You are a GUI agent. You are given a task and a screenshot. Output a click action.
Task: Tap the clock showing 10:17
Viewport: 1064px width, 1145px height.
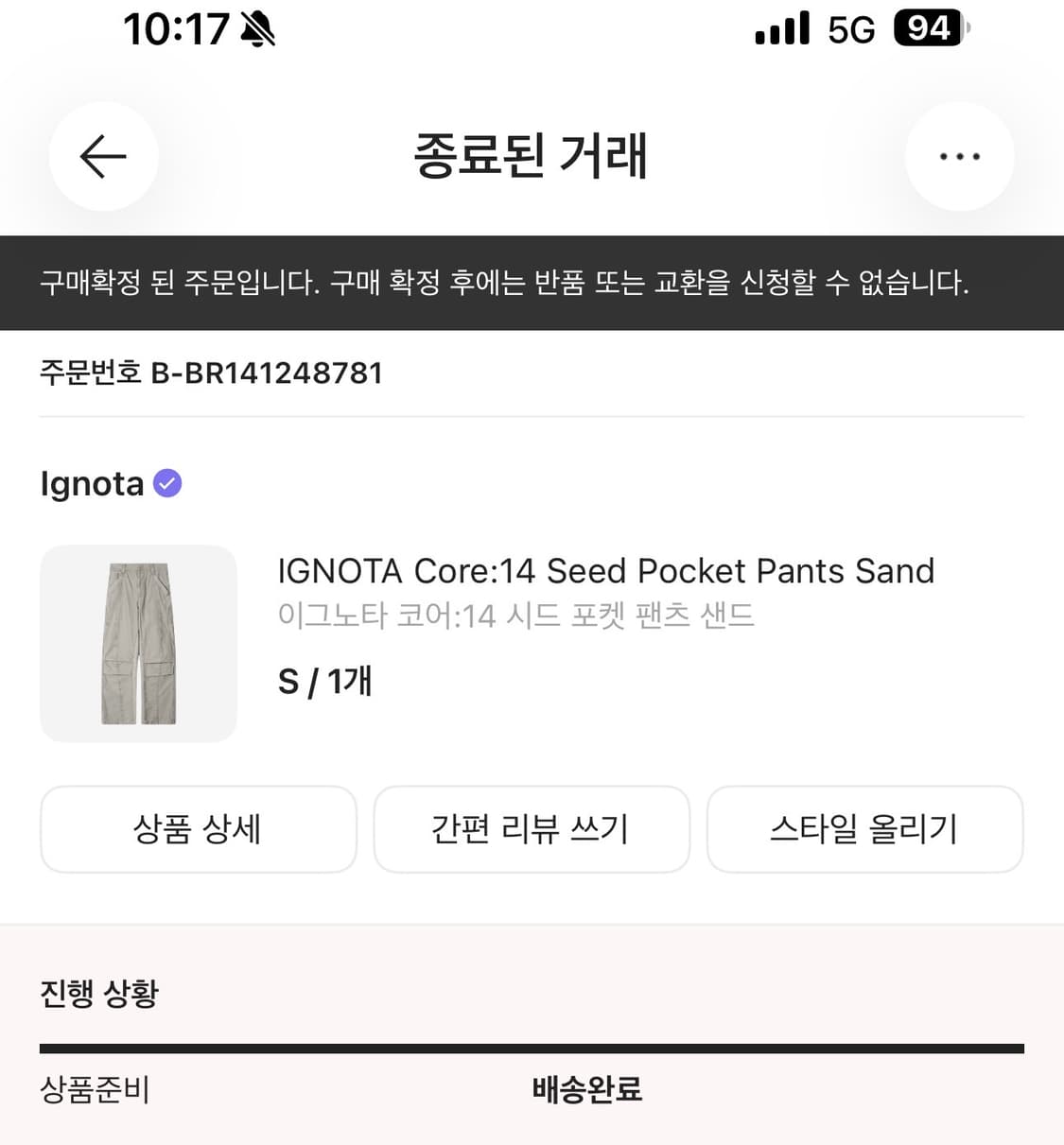(x=175, y=30)
